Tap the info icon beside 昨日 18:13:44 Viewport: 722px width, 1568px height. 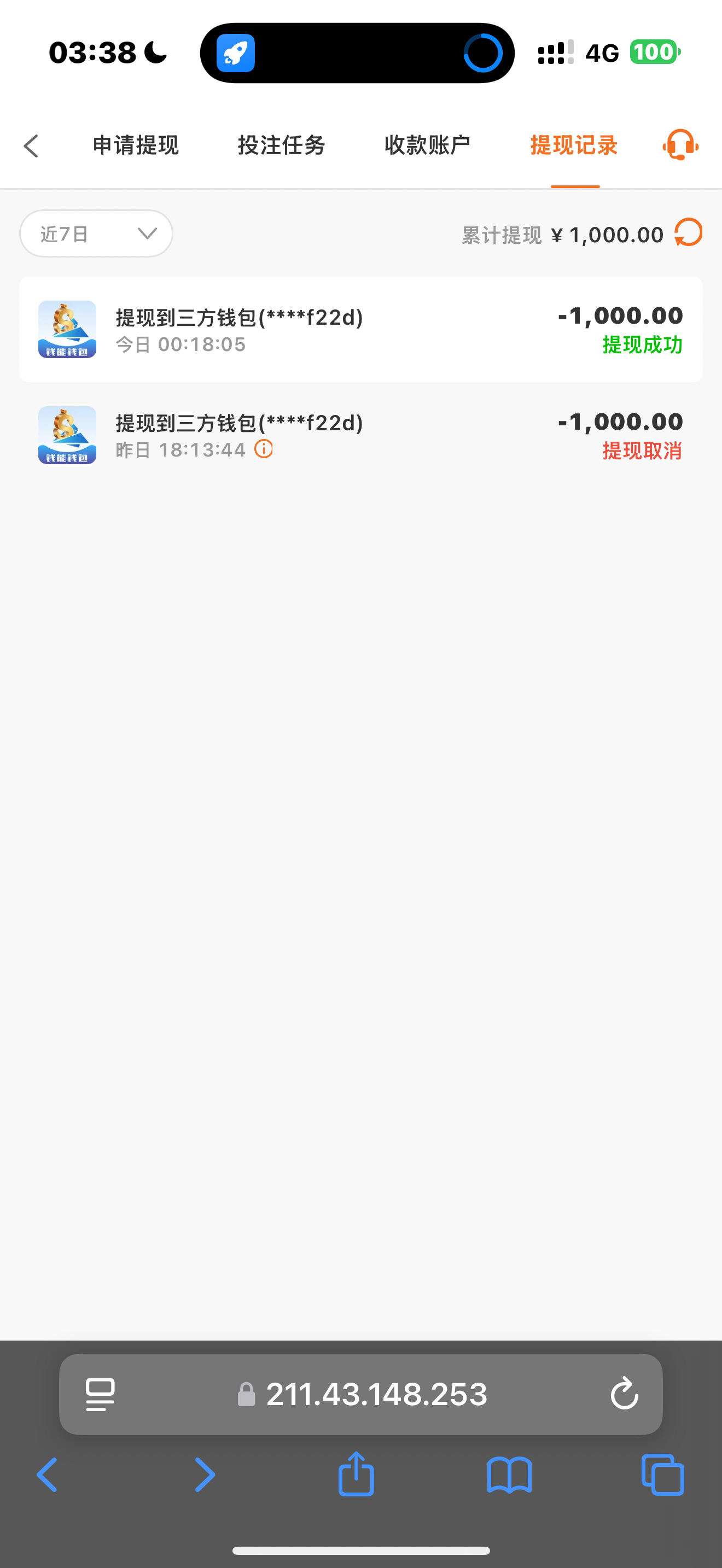coord(264,450)
